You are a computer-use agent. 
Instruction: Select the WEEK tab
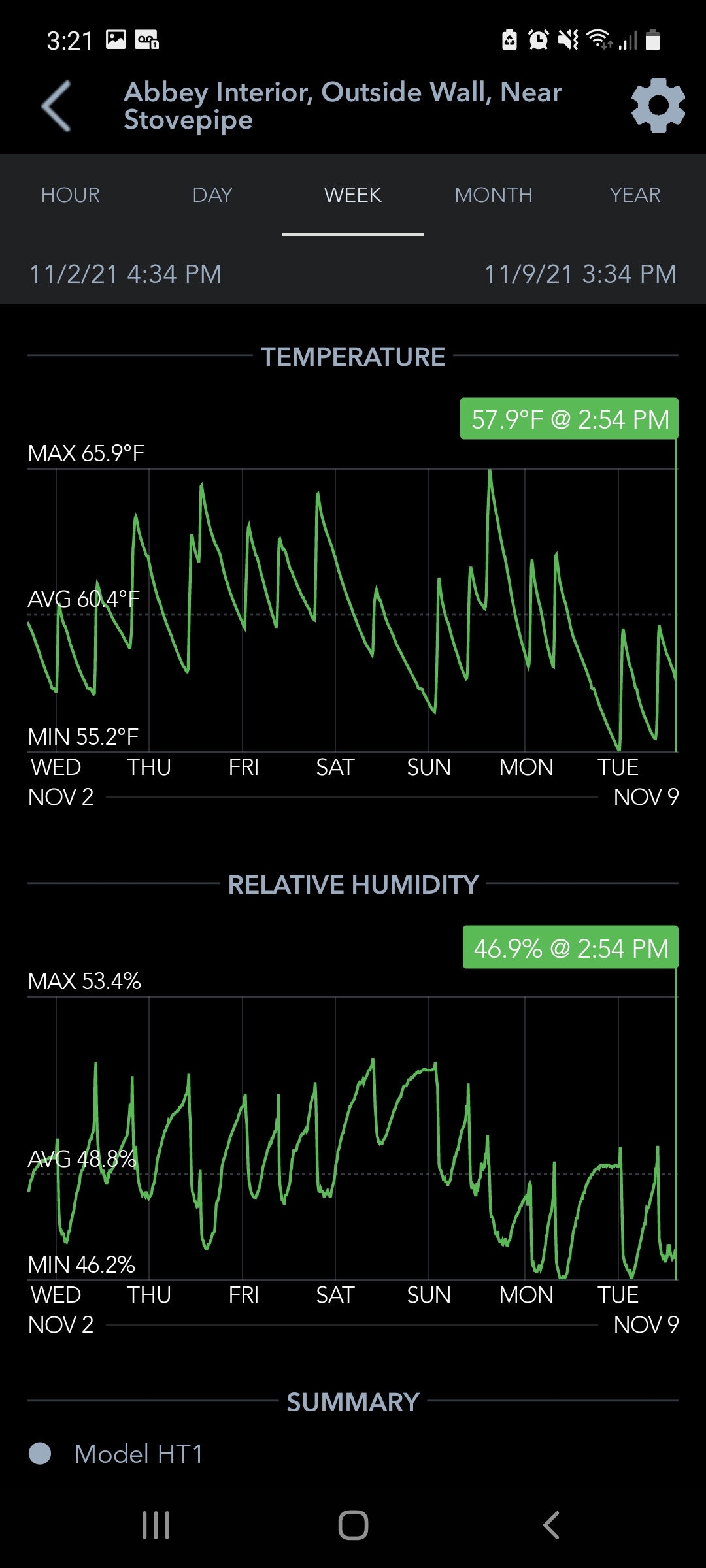point(353,195)
